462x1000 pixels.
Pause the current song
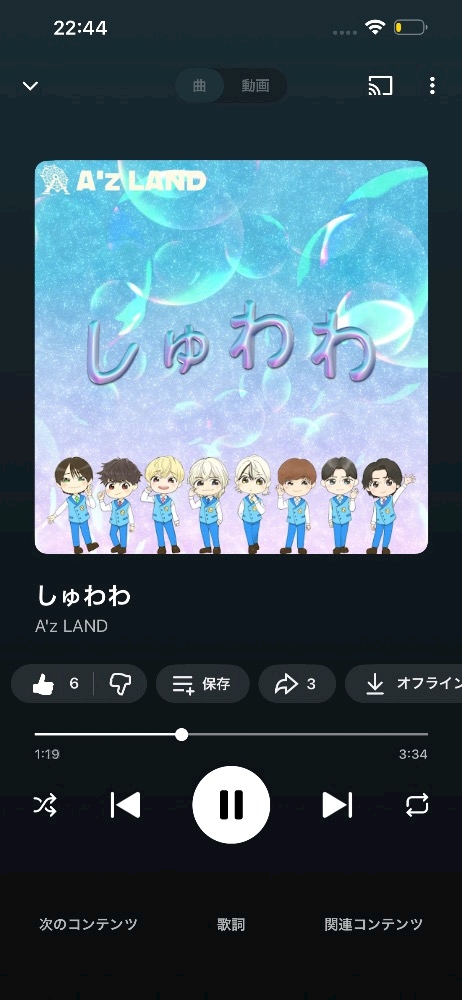(x=231, y=805)
